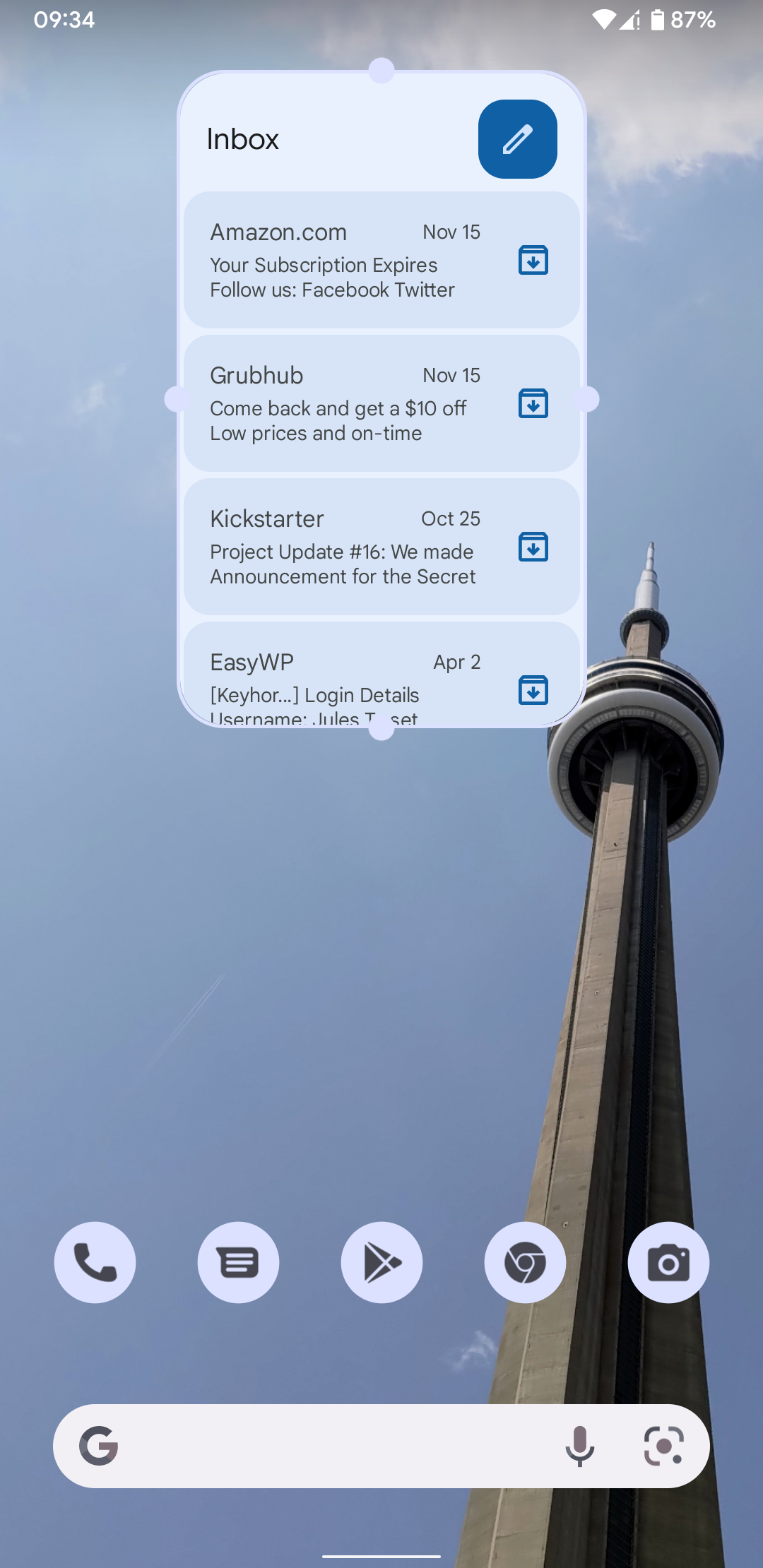
Task: Open the Camera app
Action: click(668, 1262)
